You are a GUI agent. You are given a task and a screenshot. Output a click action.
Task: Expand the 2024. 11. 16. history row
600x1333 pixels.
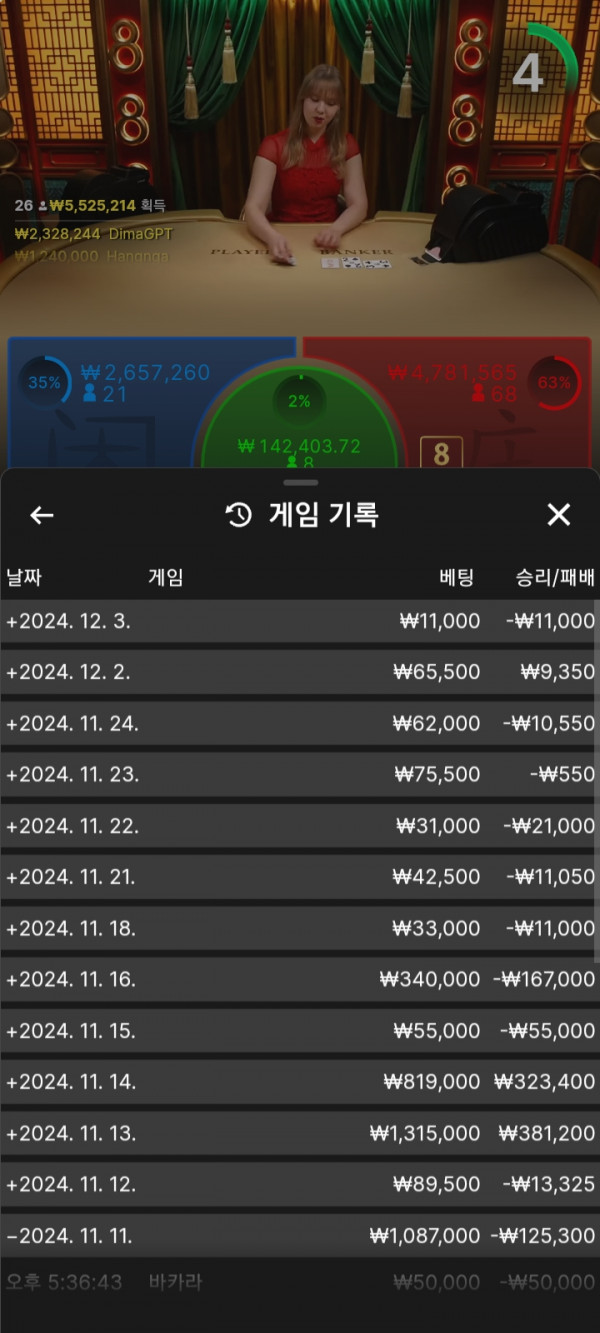(300, 979)
